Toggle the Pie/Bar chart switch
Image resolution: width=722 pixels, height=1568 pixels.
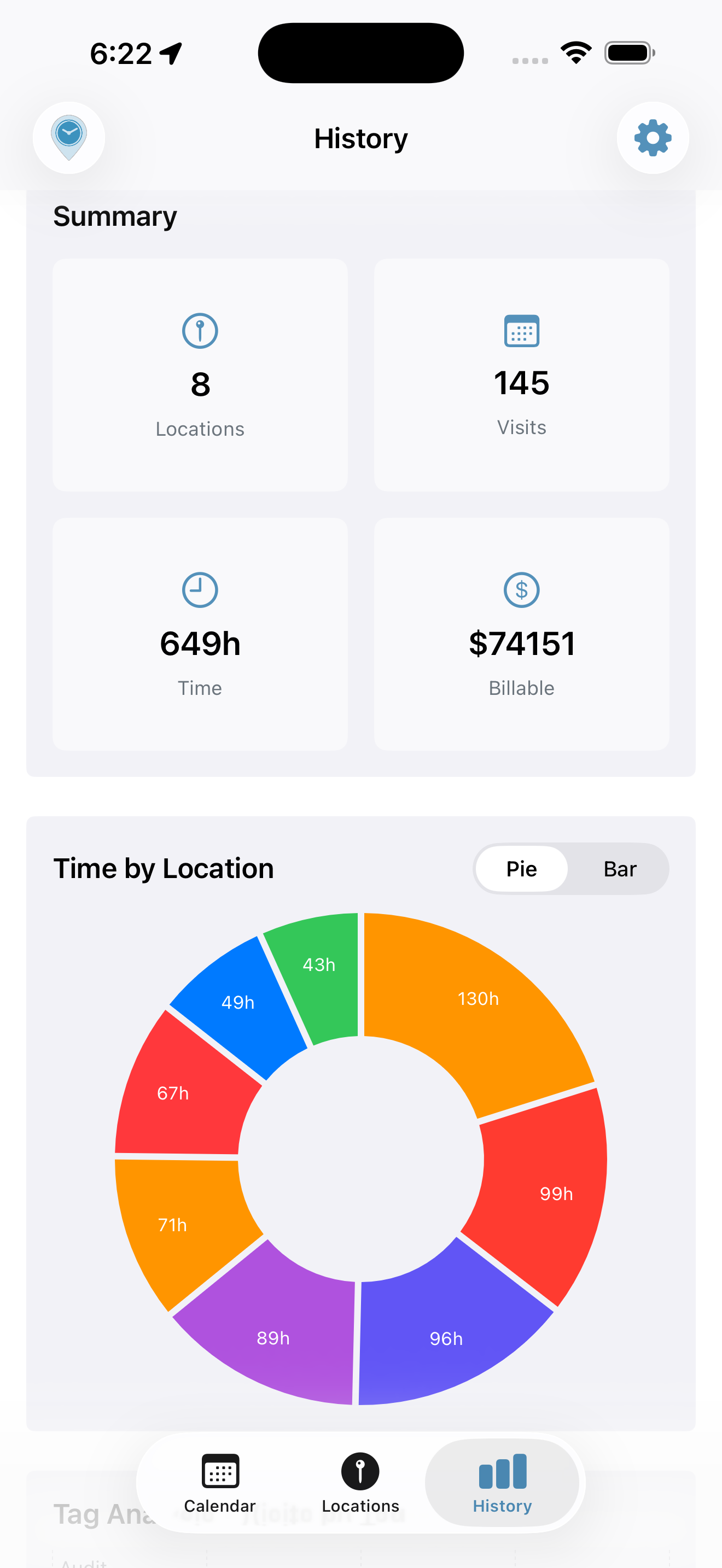[x=571, y=869]
